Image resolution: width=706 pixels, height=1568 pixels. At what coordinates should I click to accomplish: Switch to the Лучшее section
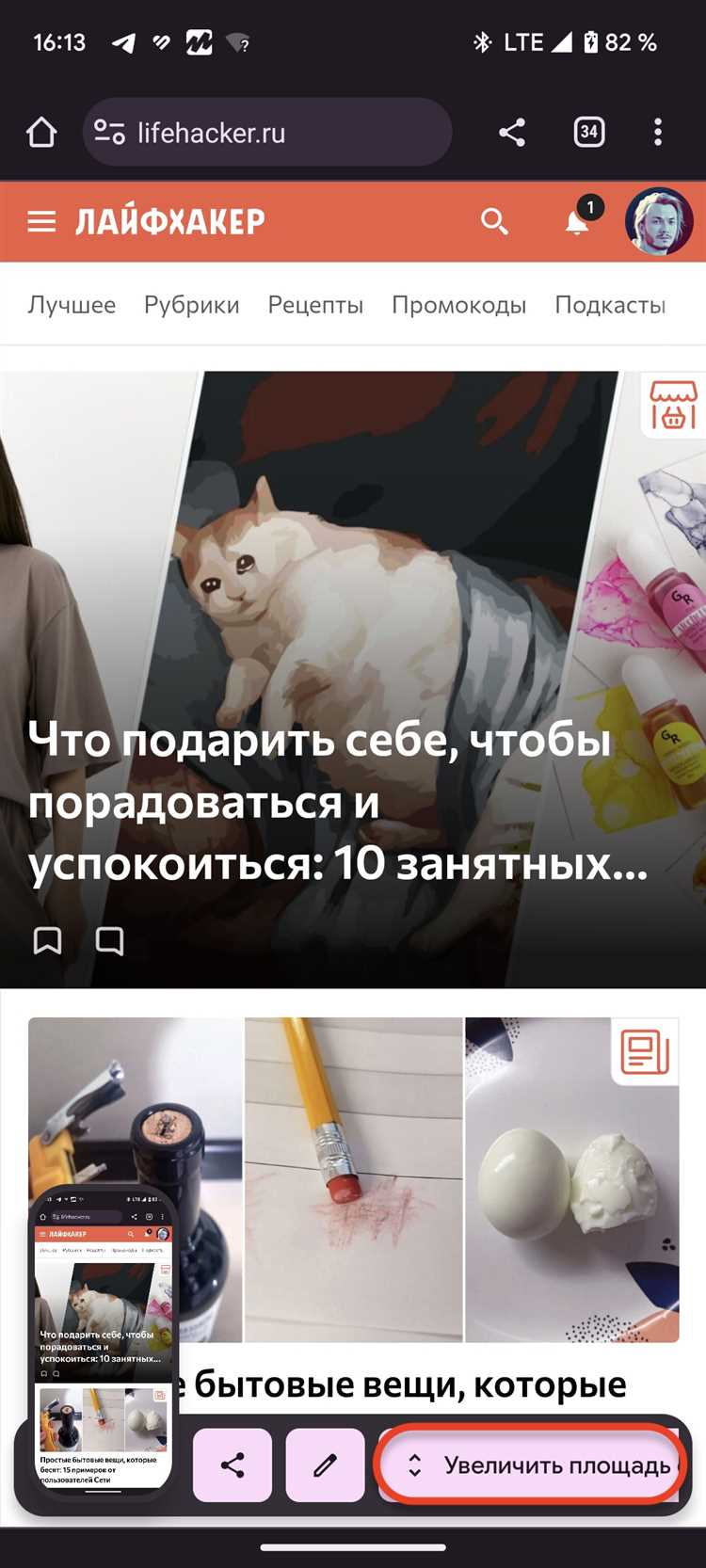pyautogui.click(x=72, y=305)
